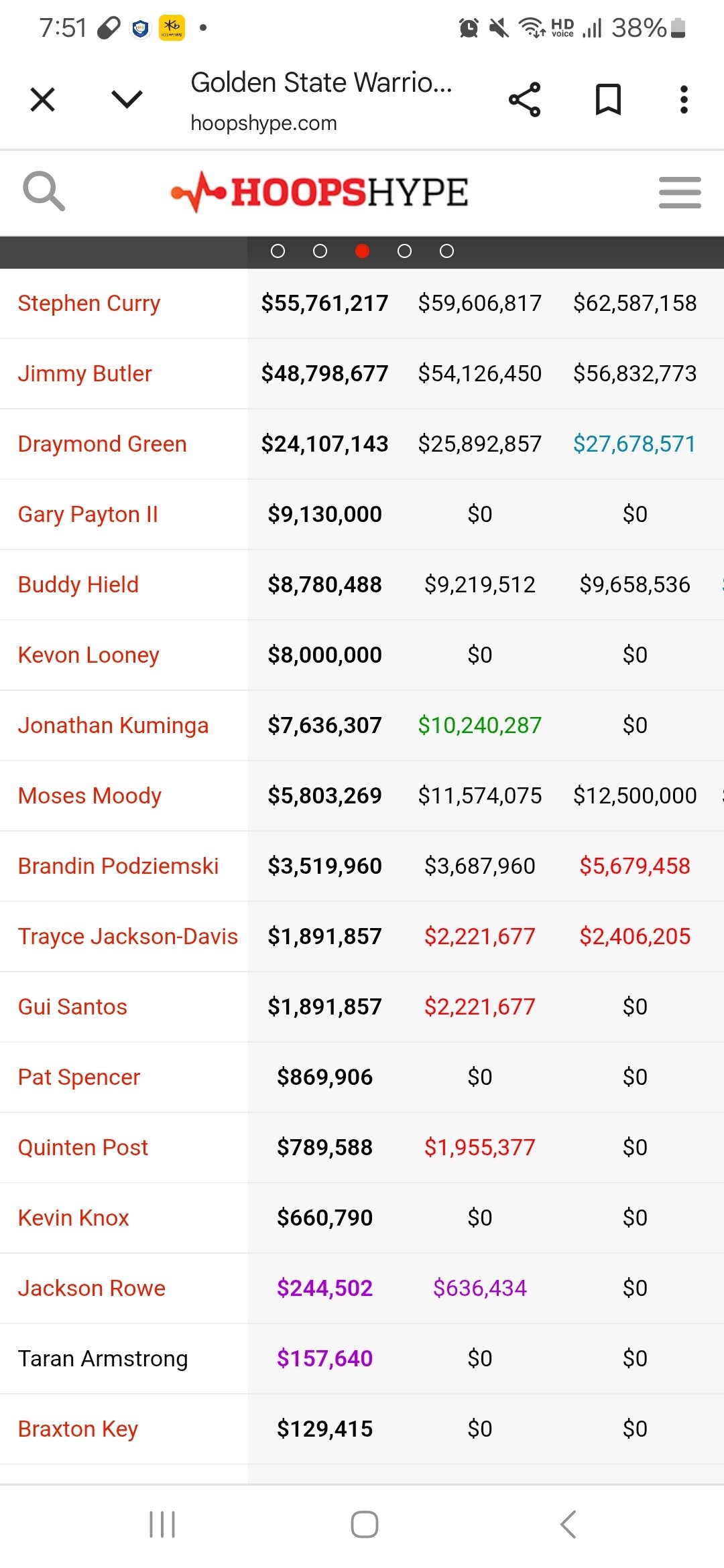View Braxton Key's profile

[78, 1429]
